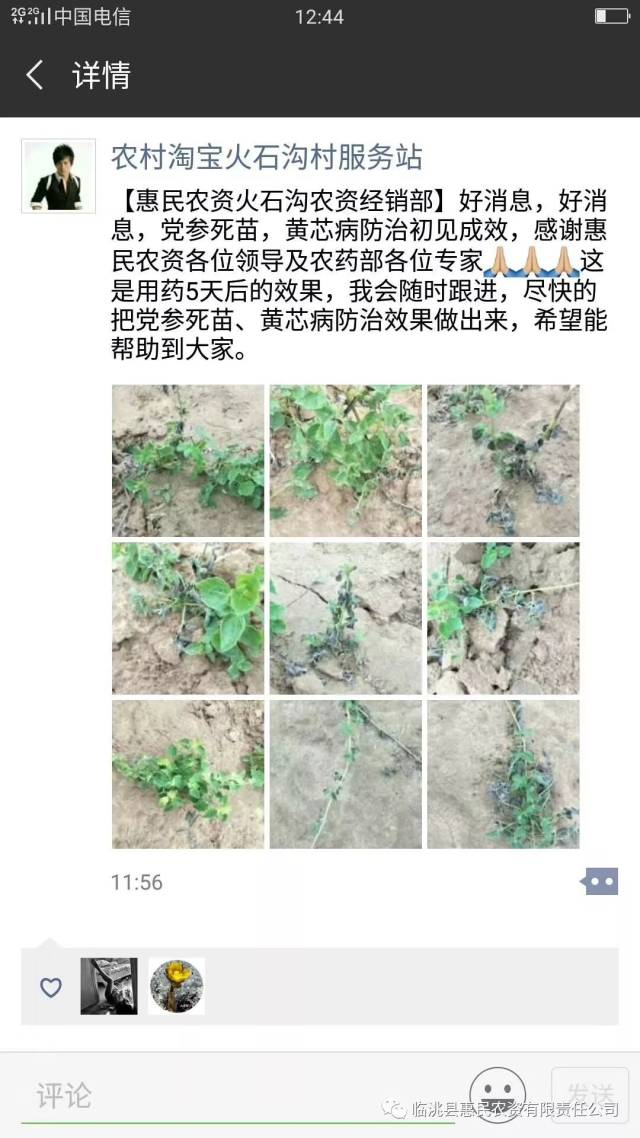The height and width of the screenshot is (1138, 640).
Task: Open 农村淘宝火石沟村服务站 profile name link
Action: [266, 157]
